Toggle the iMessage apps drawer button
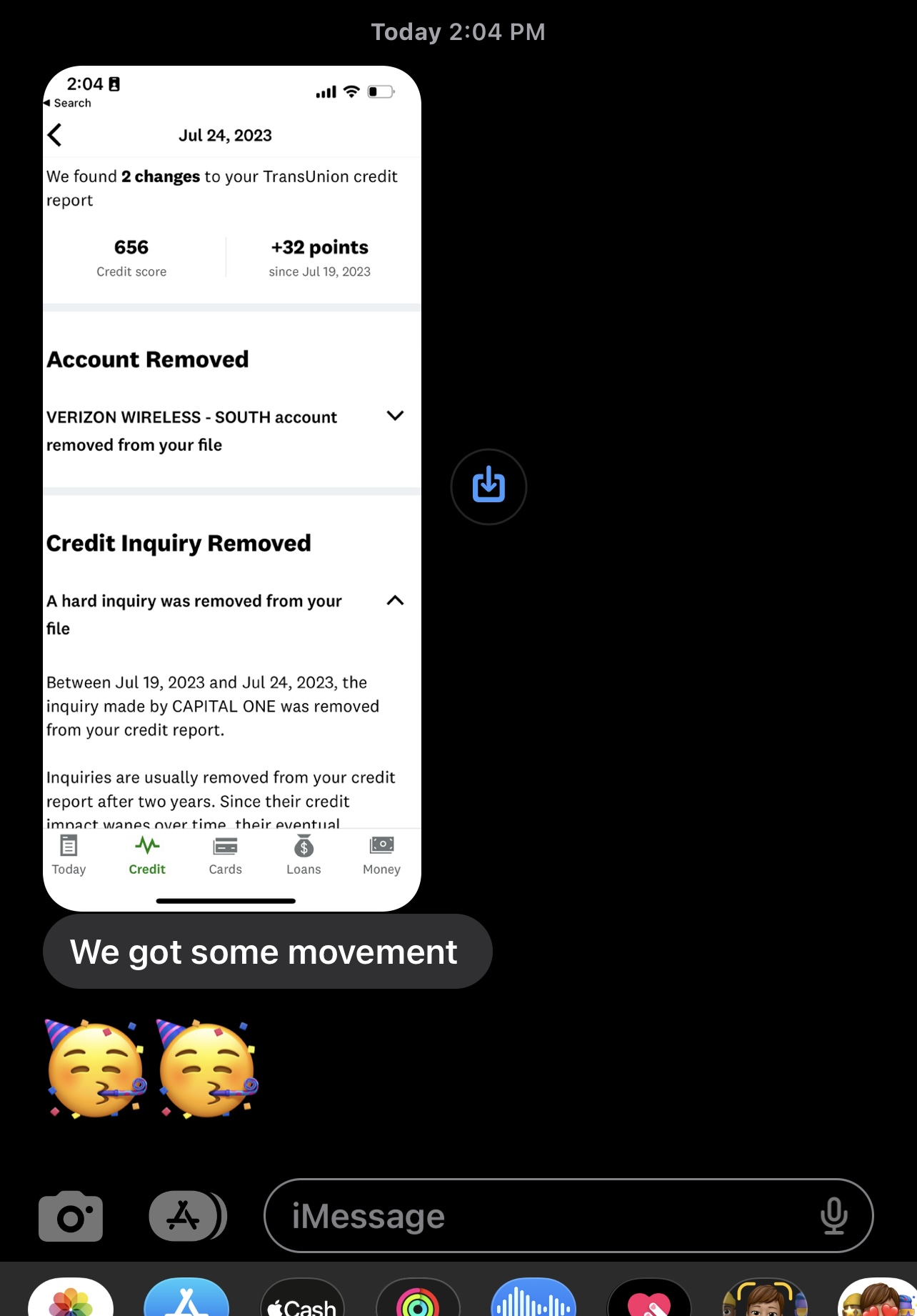 tap(186, 1215)
